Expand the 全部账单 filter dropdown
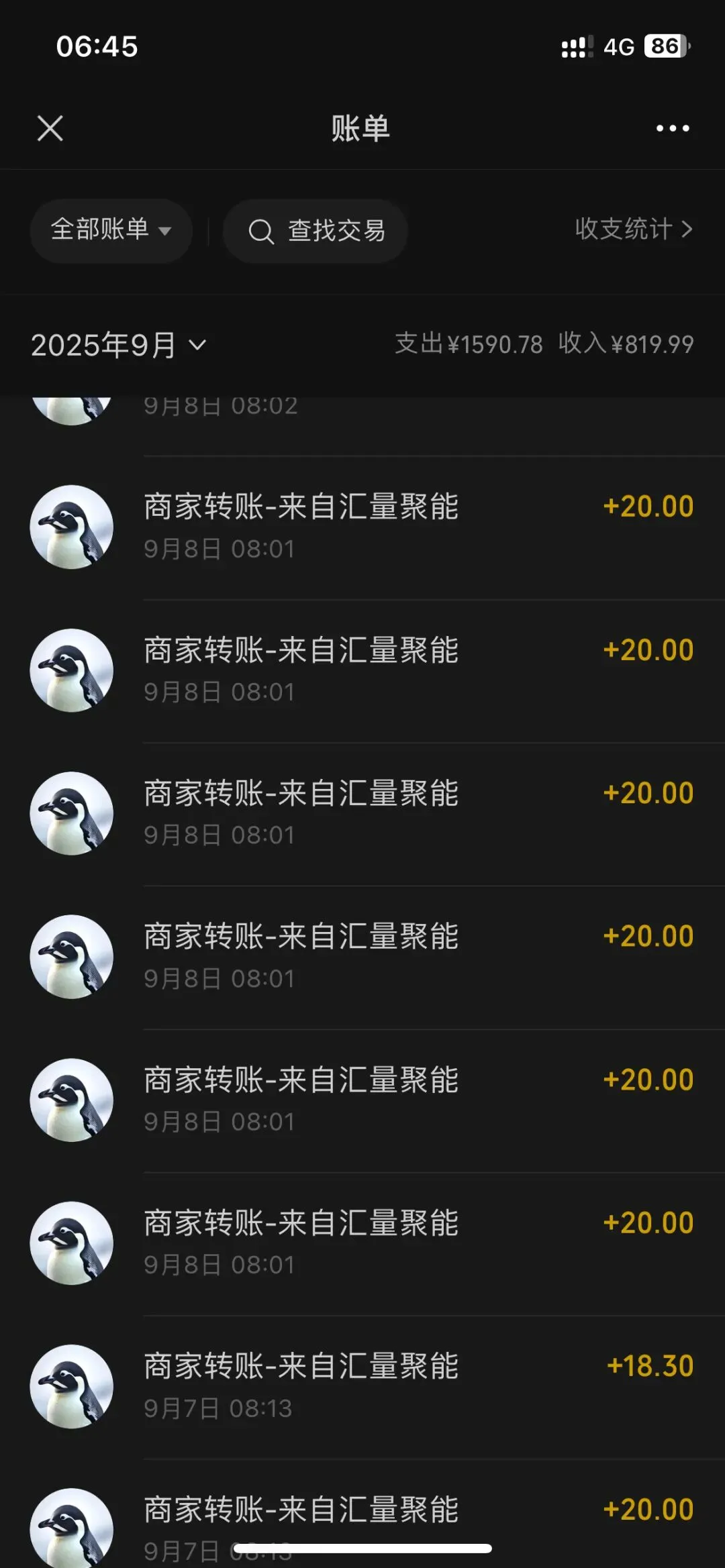Viewport: 725px width, 1568px height. pos(111,230)
